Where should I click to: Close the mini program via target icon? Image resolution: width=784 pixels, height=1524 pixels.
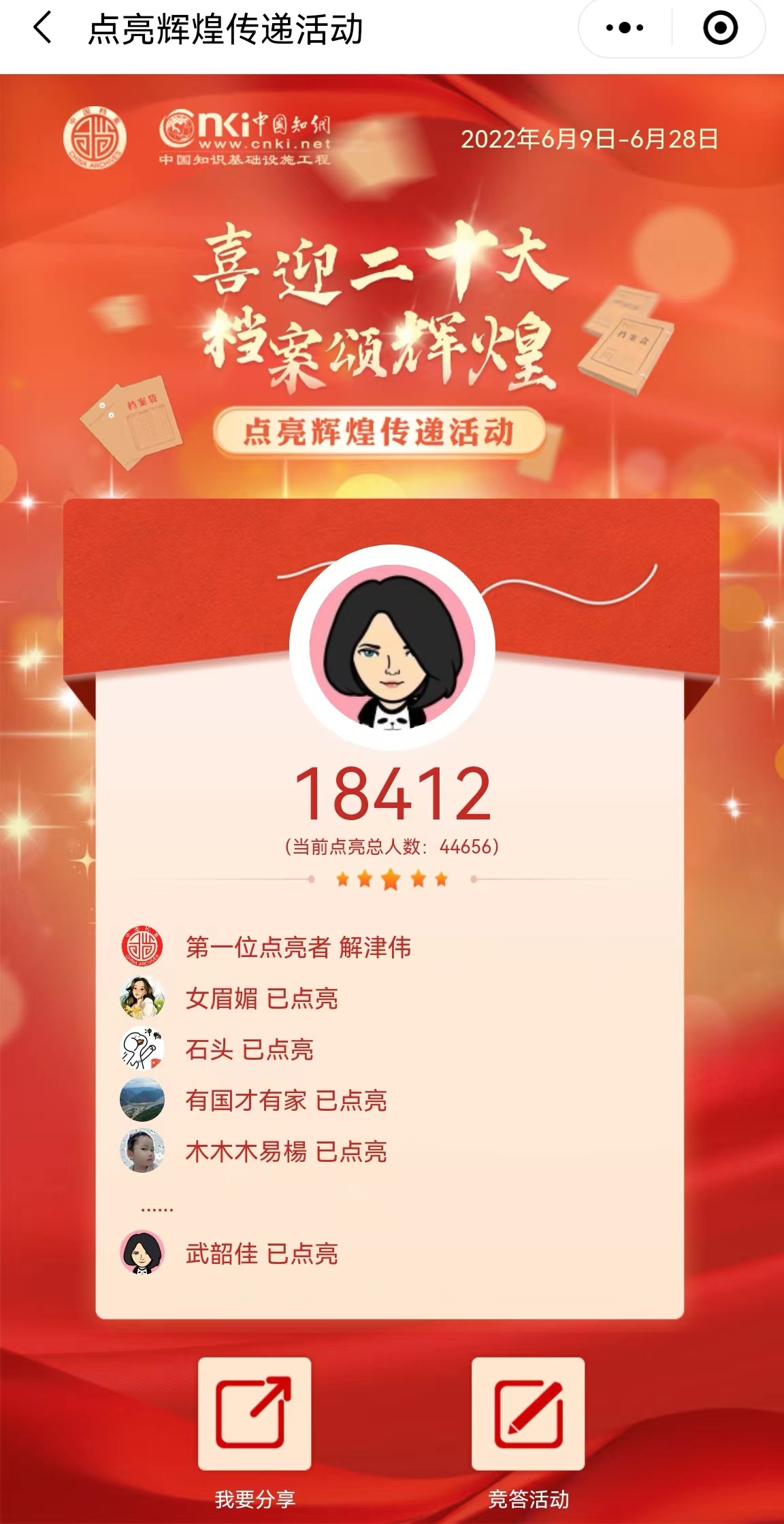(720, 29)
